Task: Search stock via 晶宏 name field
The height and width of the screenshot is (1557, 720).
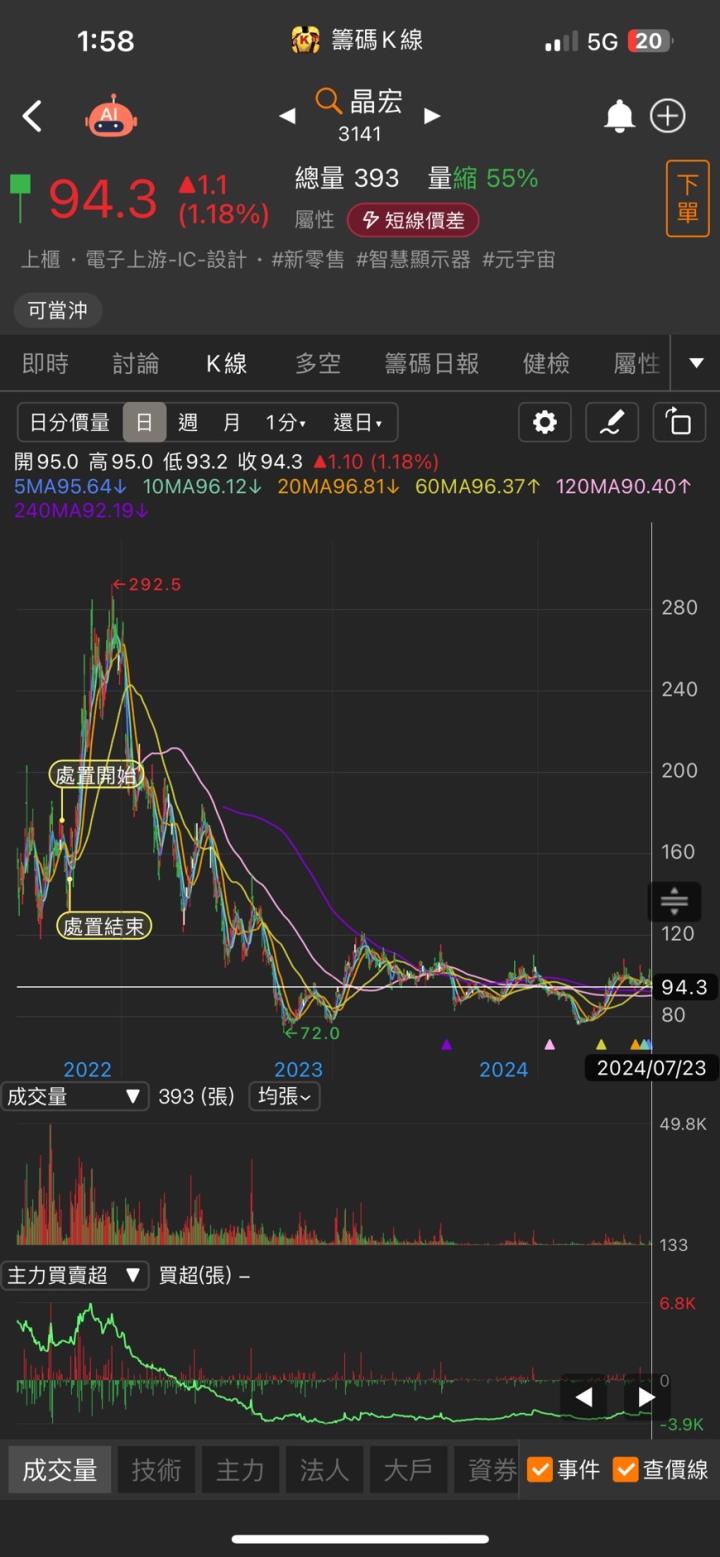Action: 360,102
